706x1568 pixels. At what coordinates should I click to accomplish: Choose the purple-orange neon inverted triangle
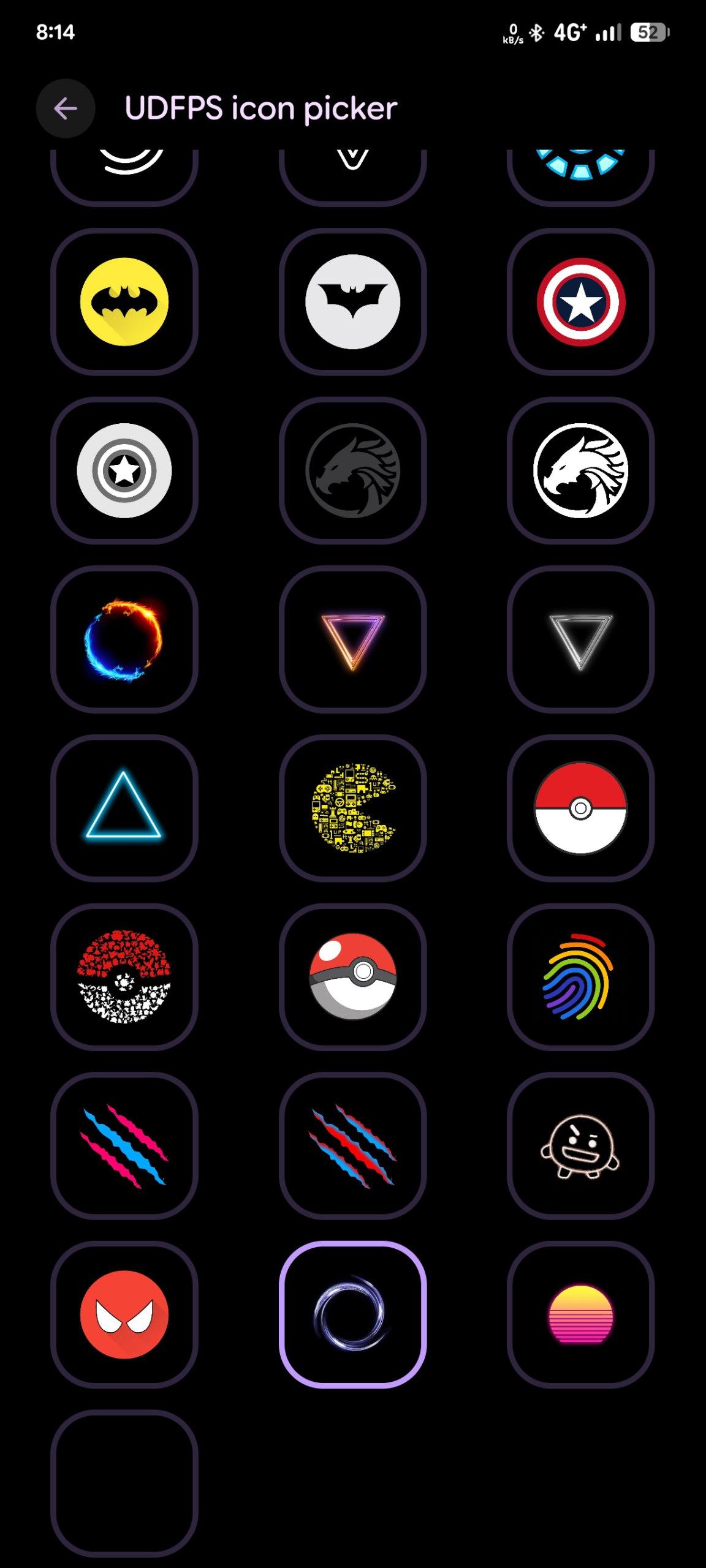[352, 639]
